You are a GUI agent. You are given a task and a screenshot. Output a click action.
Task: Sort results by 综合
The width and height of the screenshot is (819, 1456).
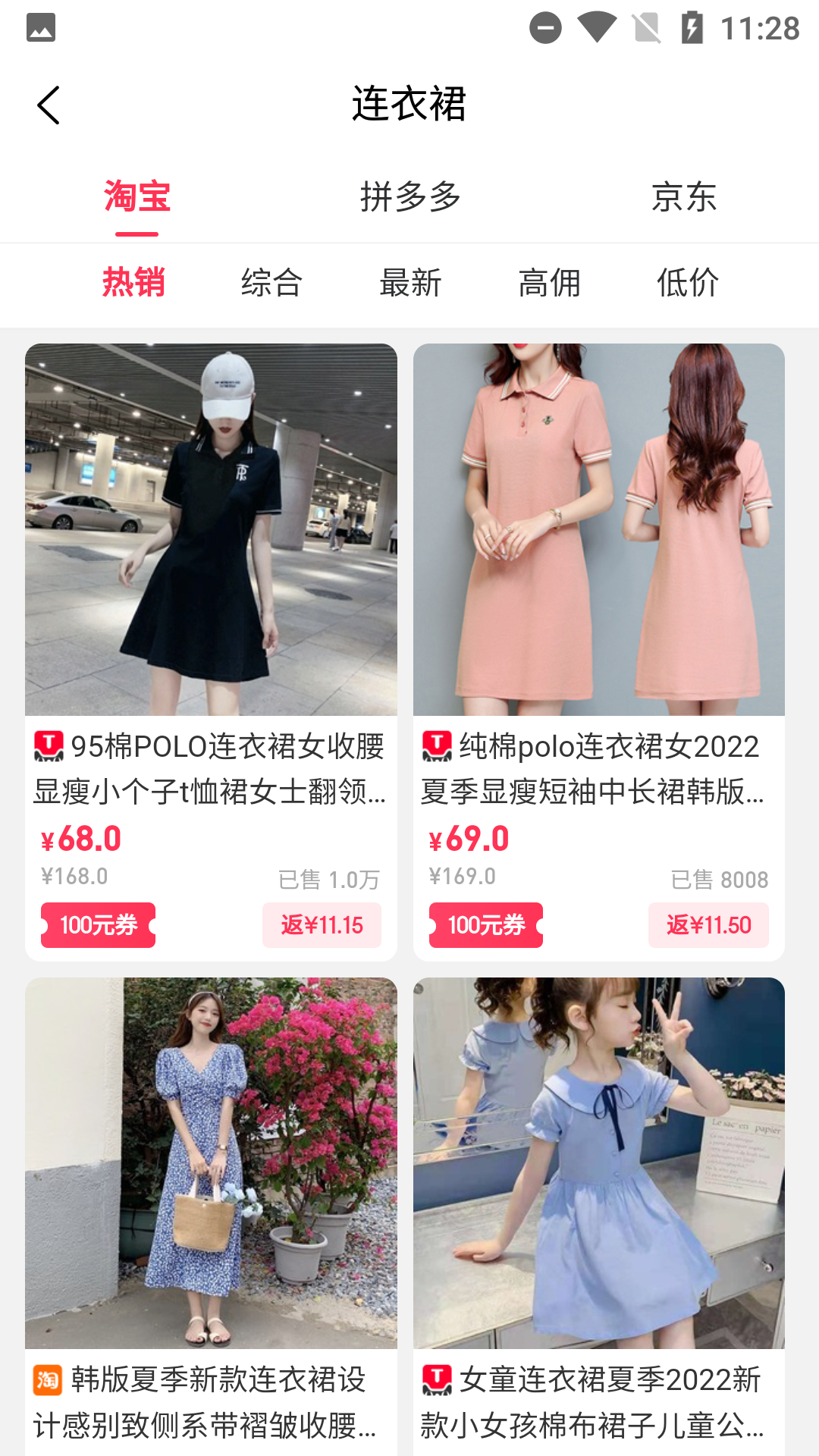tap(271, 283)
